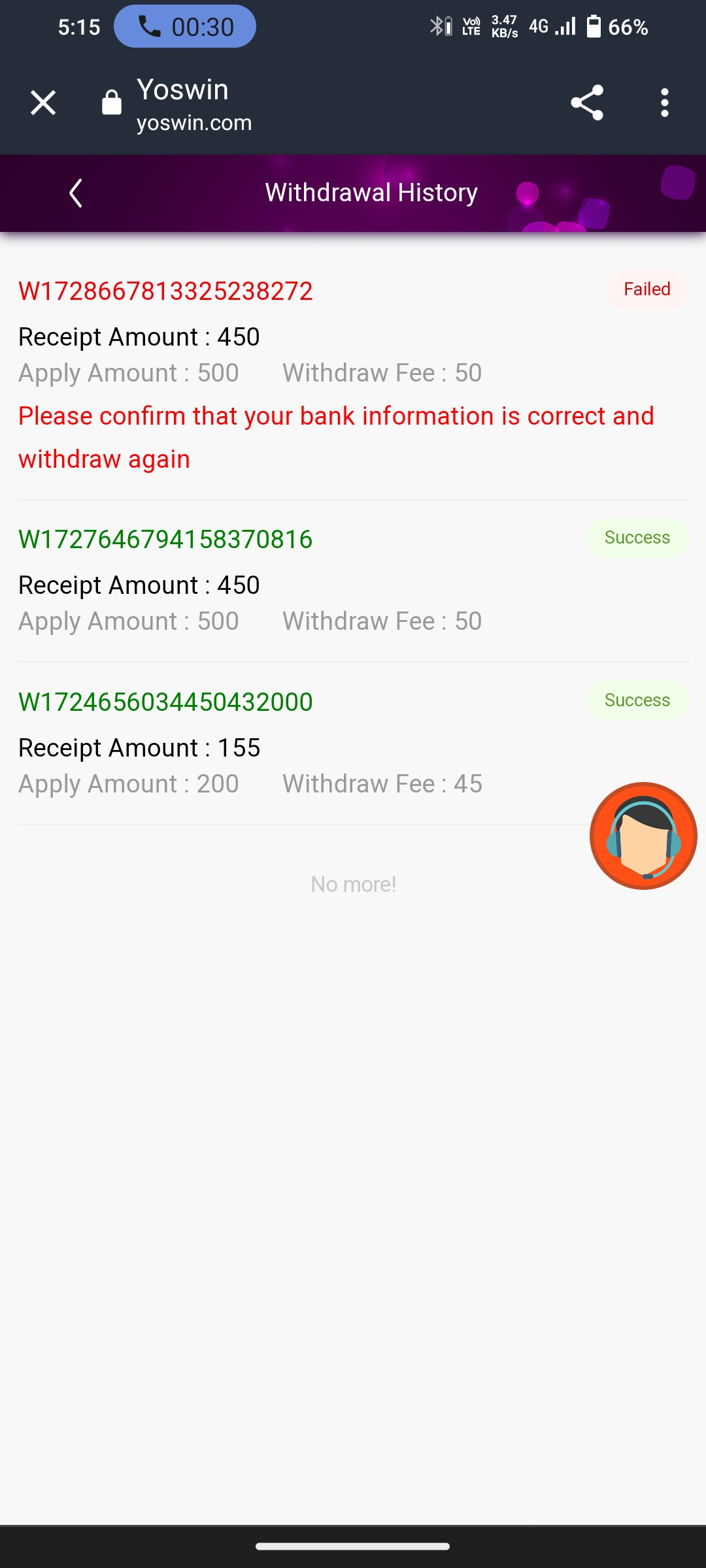
Task: Open the customer support chat bubble
Action: 643,836
